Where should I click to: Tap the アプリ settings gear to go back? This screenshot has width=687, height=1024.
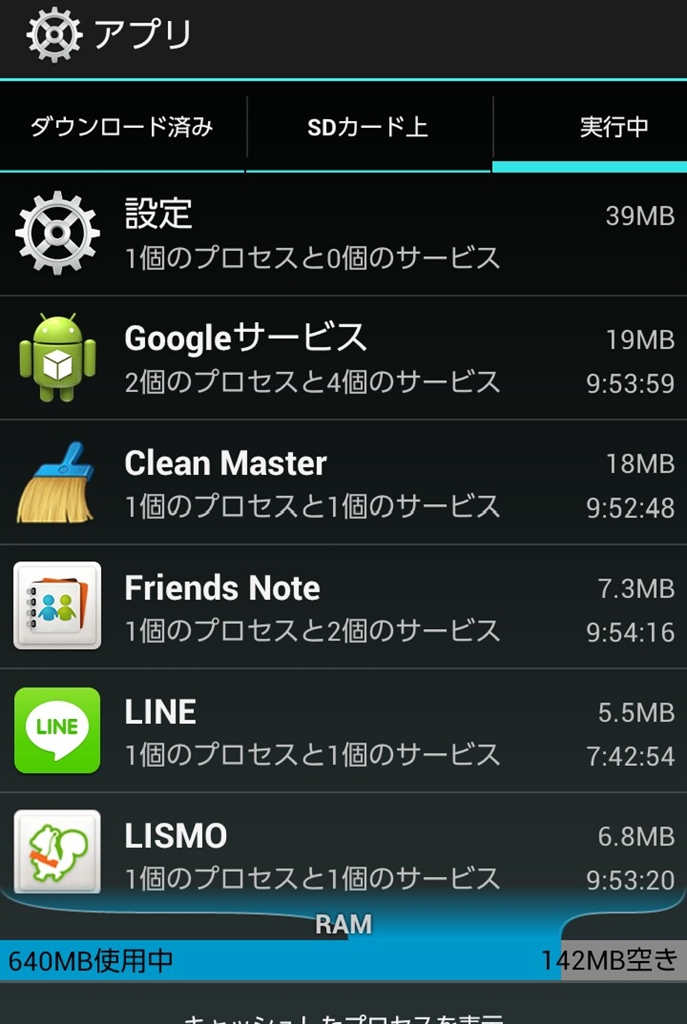(56, 35)
